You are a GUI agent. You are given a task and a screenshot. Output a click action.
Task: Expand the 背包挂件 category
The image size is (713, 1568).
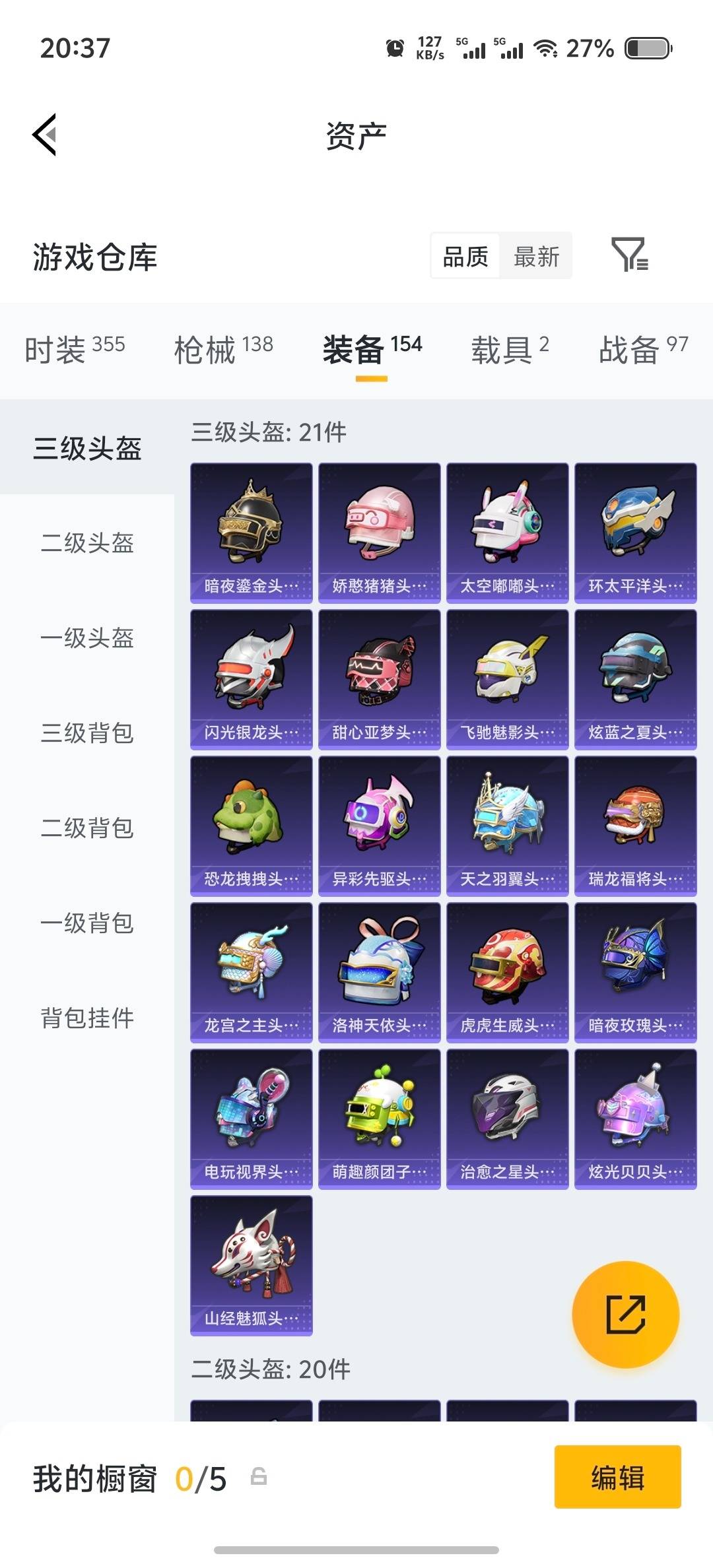click(88, 1020)
